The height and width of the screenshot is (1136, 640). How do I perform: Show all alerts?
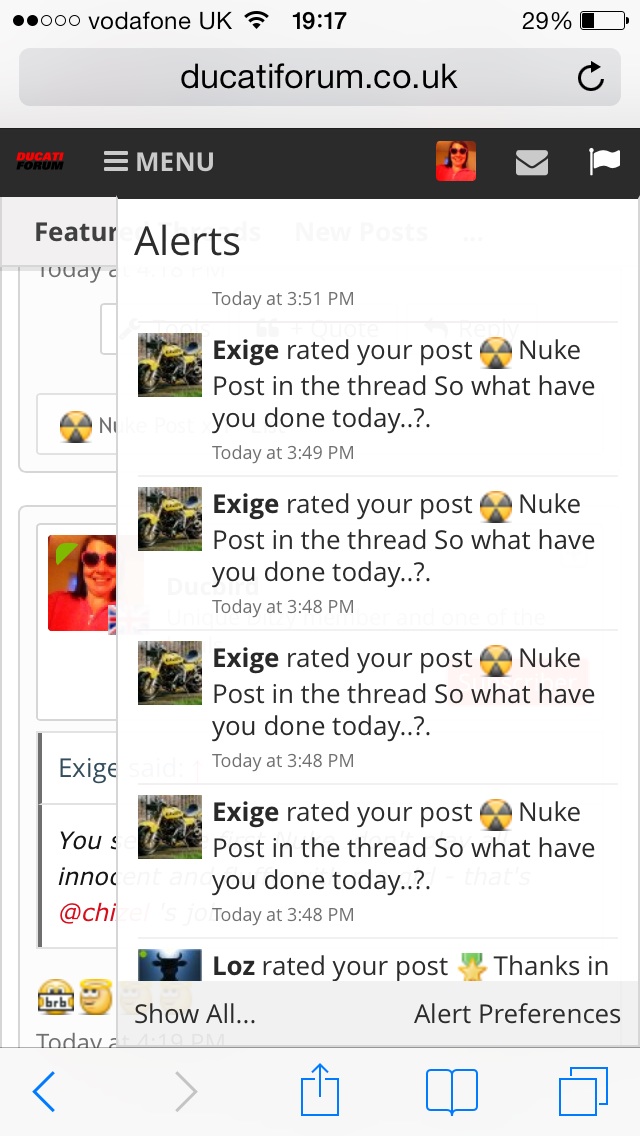pyautogui.click(x=195, y=1013)
